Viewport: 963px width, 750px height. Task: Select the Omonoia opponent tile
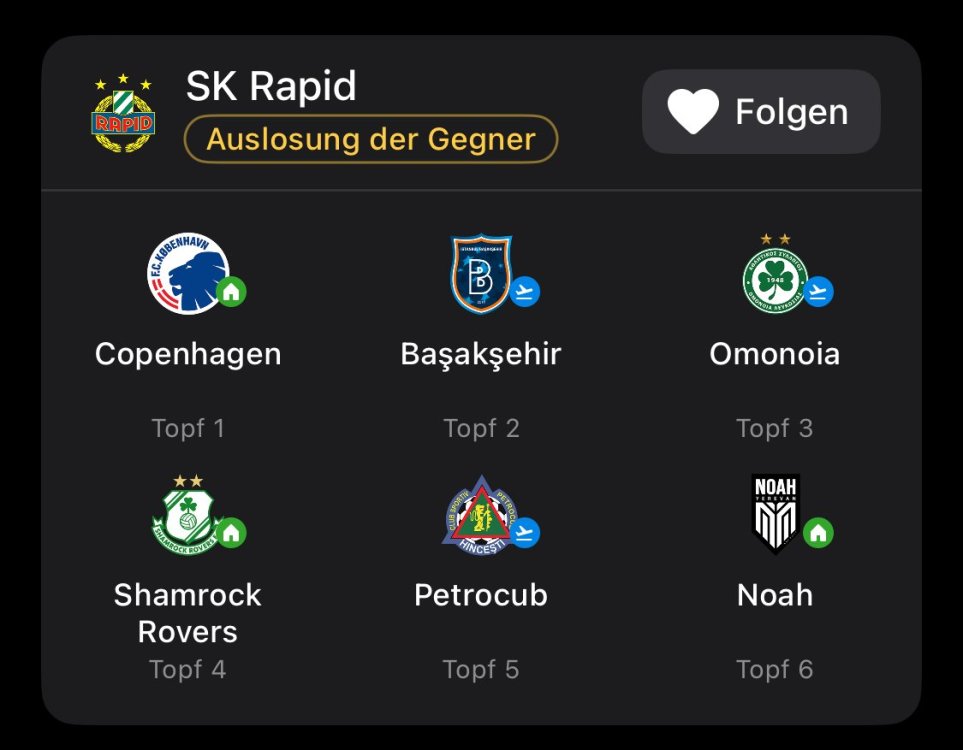coord(775,330)
